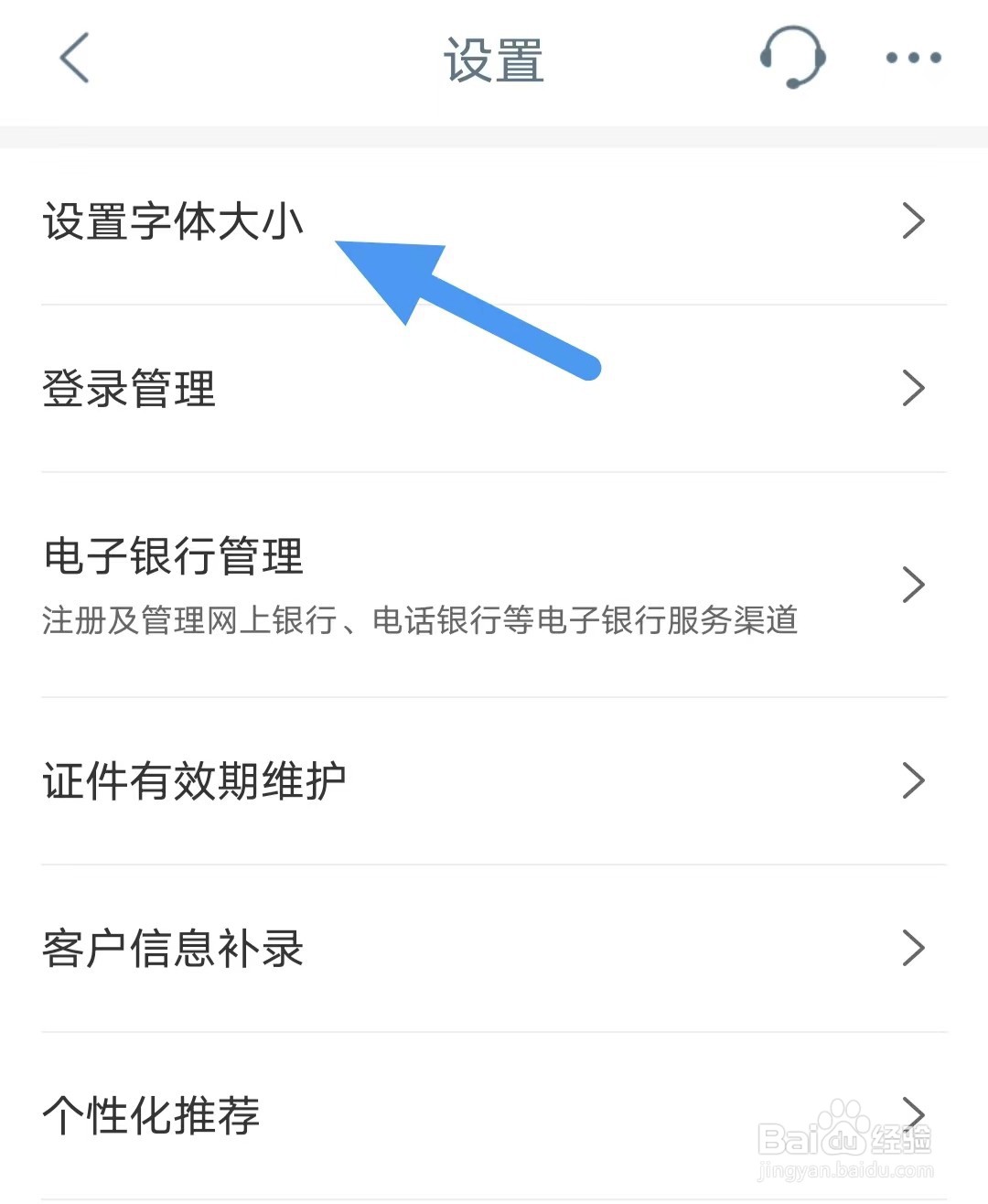Open 客户信息补录 with the right arrow

tap(912, 949)
